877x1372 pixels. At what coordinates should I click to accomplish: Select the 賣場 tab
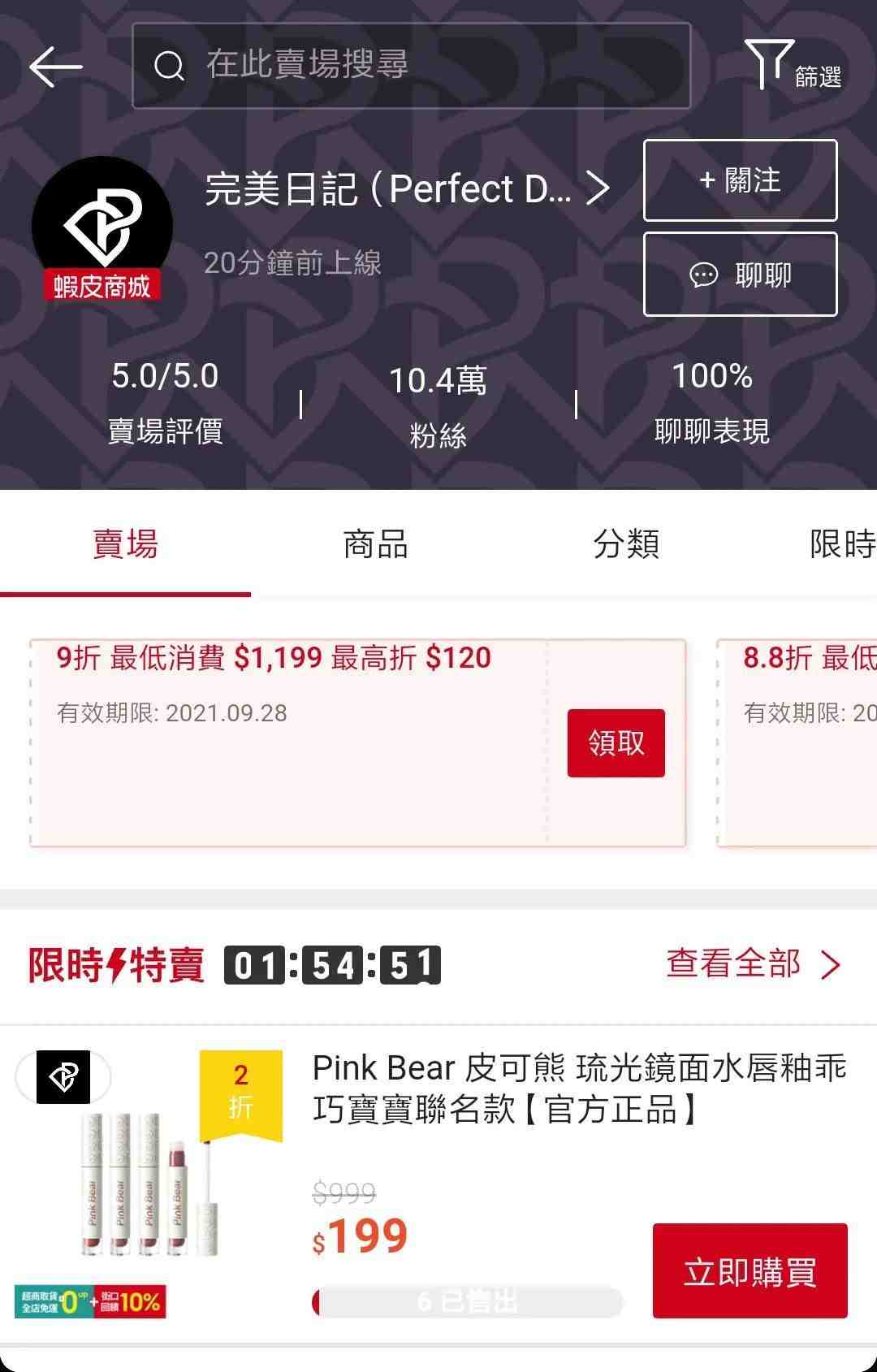[125, 544]
